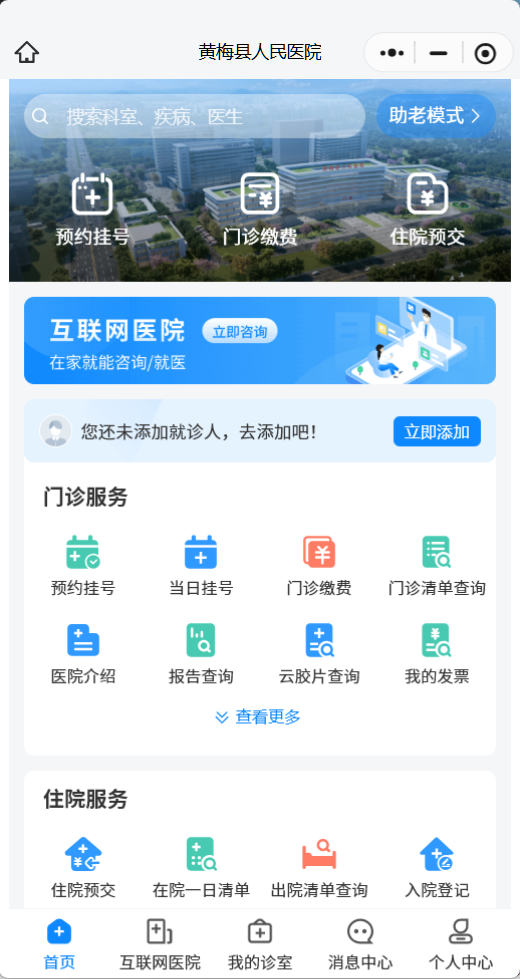Switch to the 消息中心 tab
The height and width of the screenshot is (979, 520).
point(360,944)
